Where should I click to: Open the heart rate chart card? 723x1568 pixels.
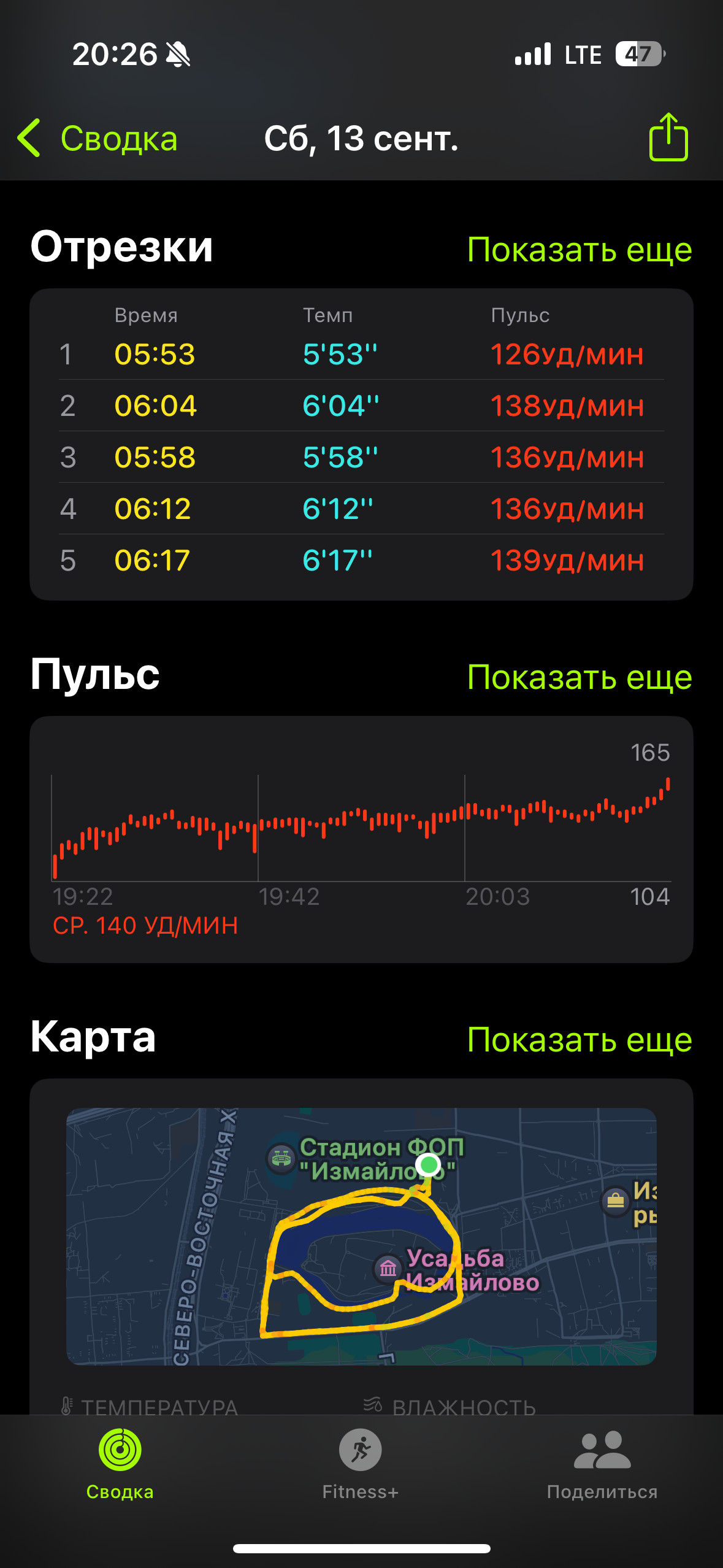pos(361,839)
